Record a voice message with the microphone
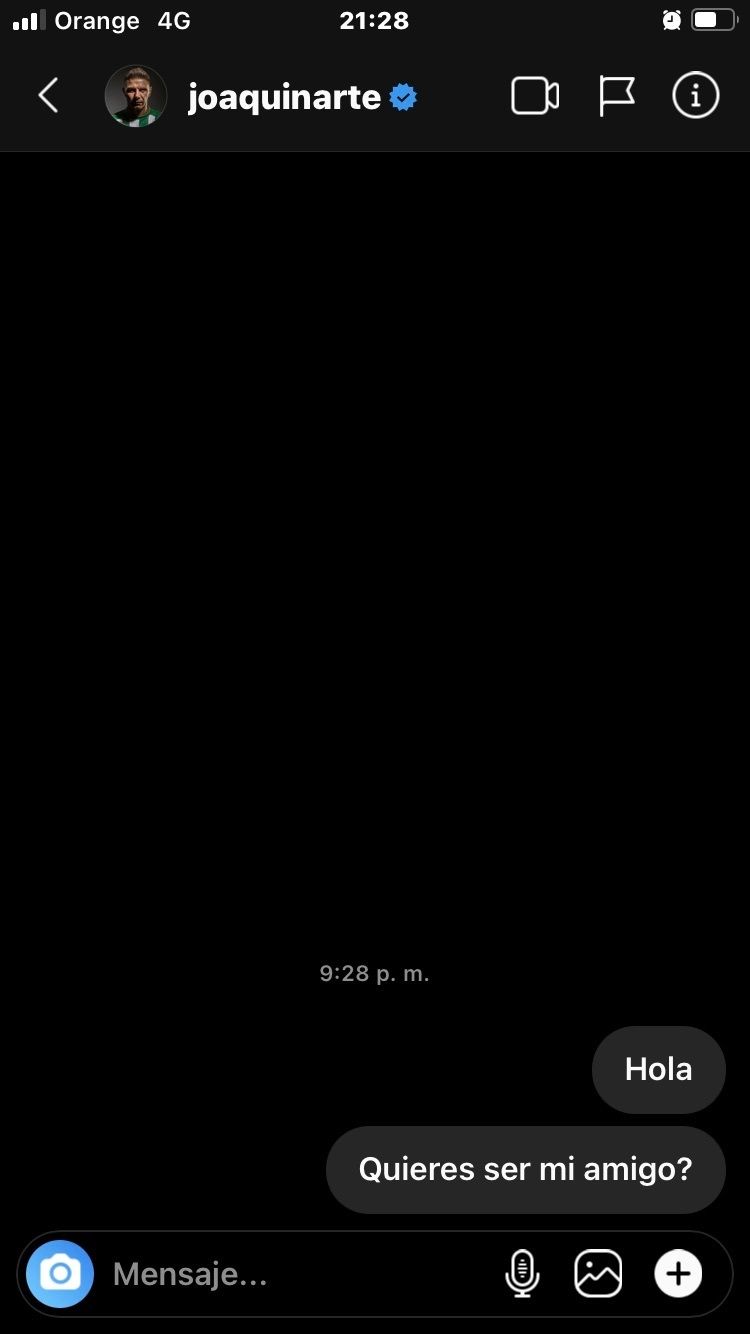This screenshot has width=750, height=1334. point(522,1274)
